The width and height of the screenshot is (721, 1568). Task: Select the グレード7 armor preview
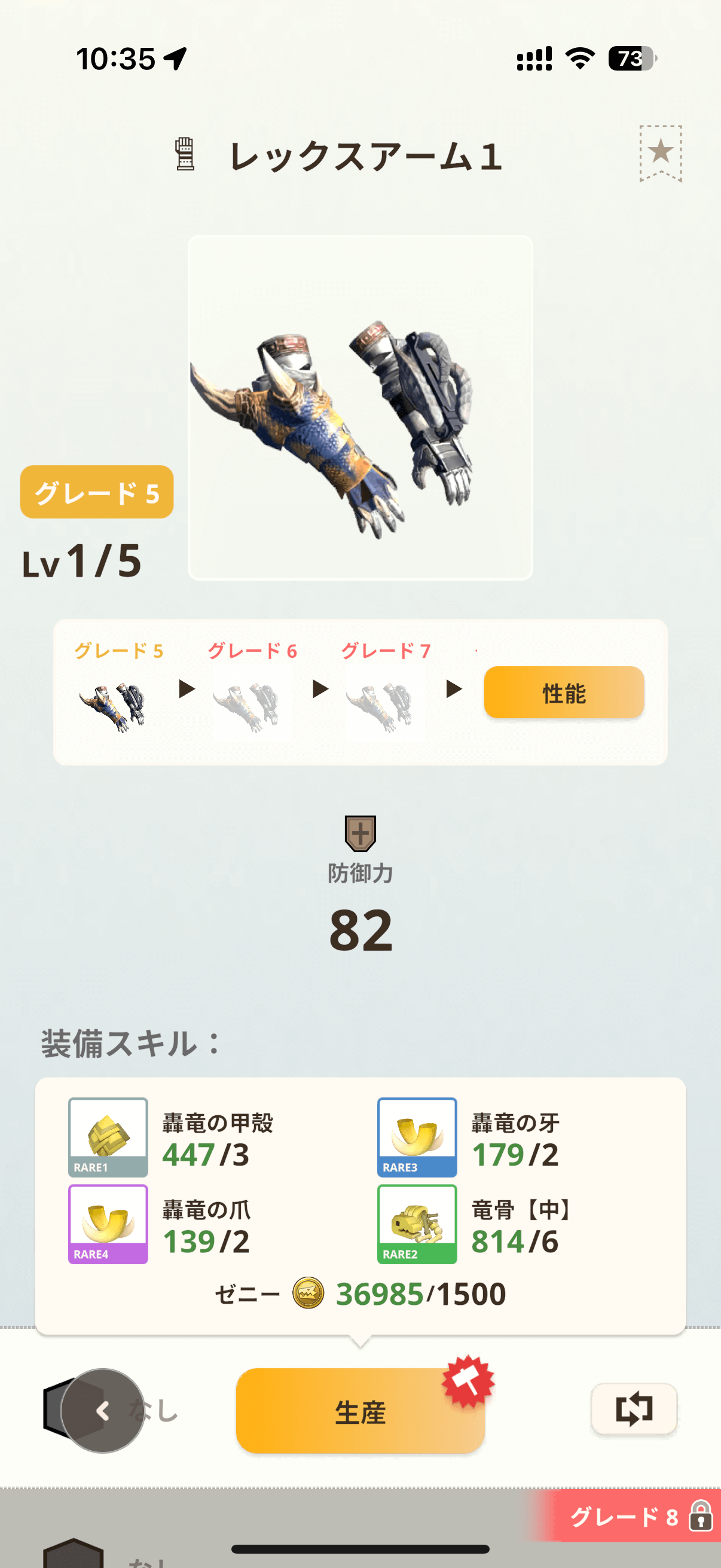point(384,705)
